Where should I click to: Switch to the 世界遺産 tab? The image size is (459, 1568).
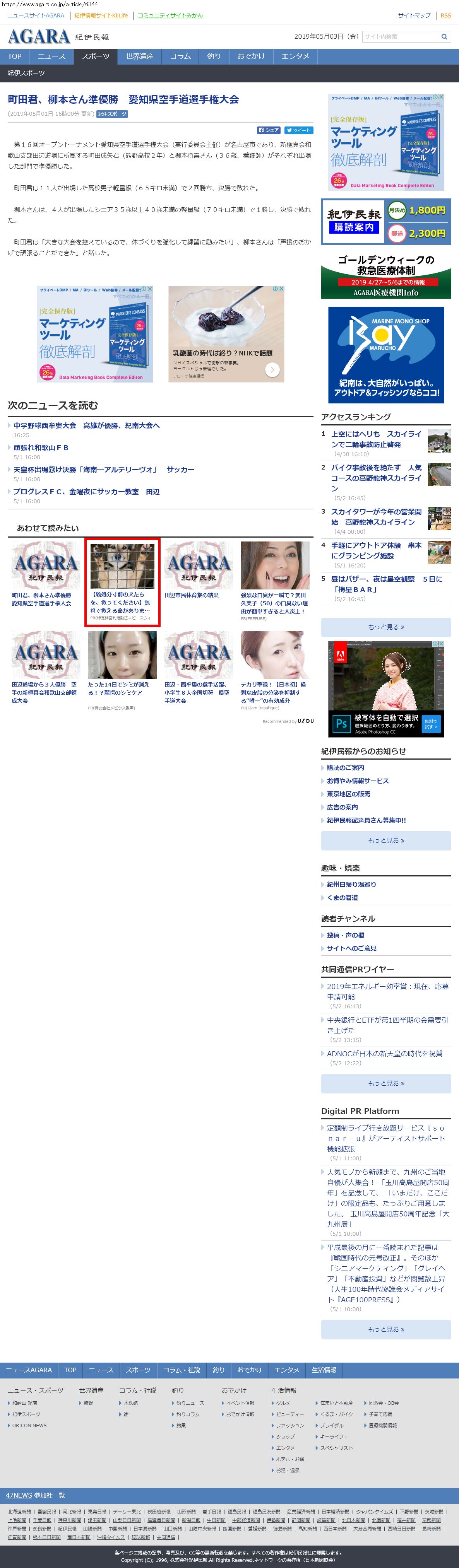click(x=139, y=56)
